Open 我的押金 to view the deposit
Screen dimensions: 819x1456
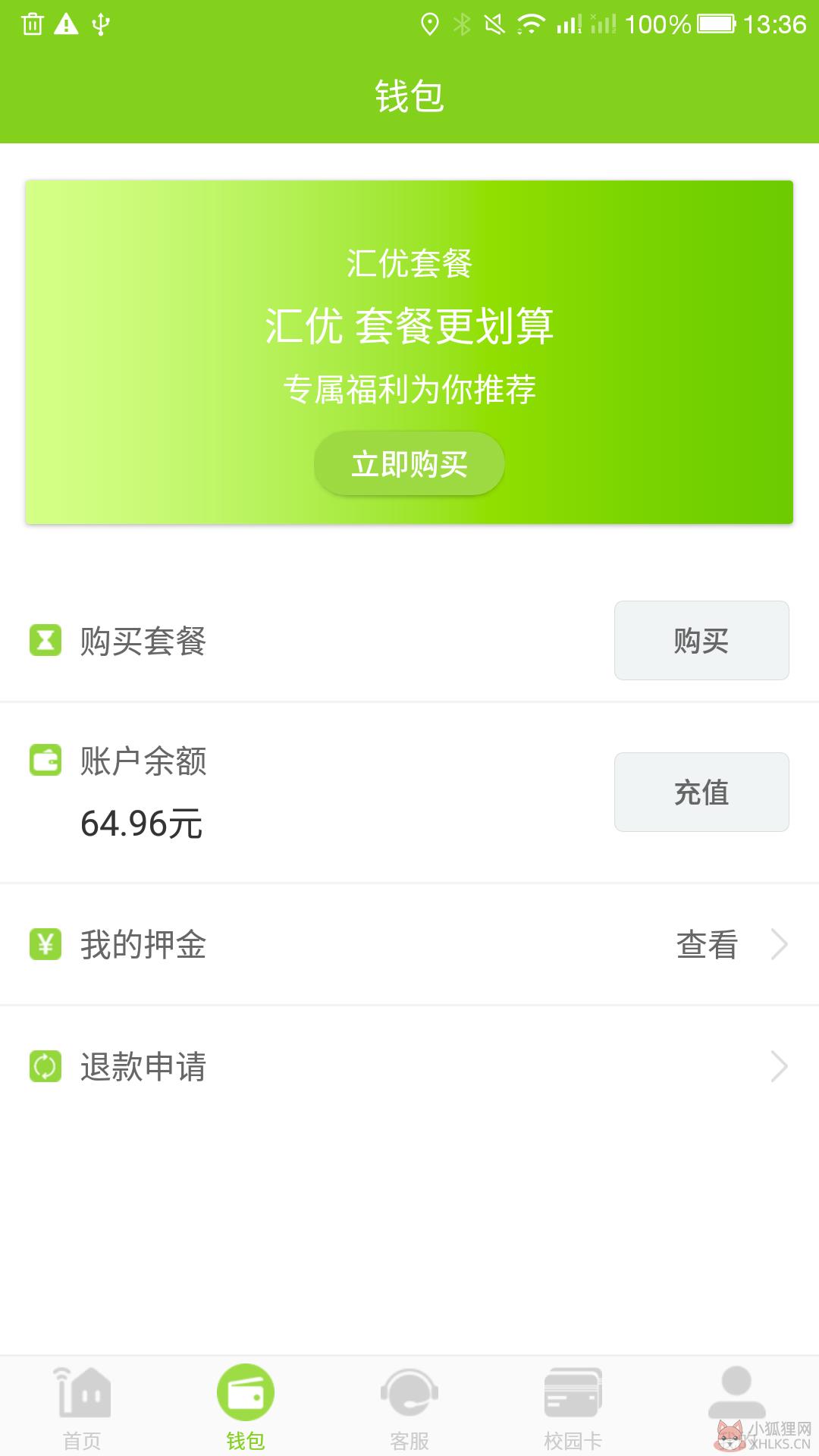coord(409,945)
